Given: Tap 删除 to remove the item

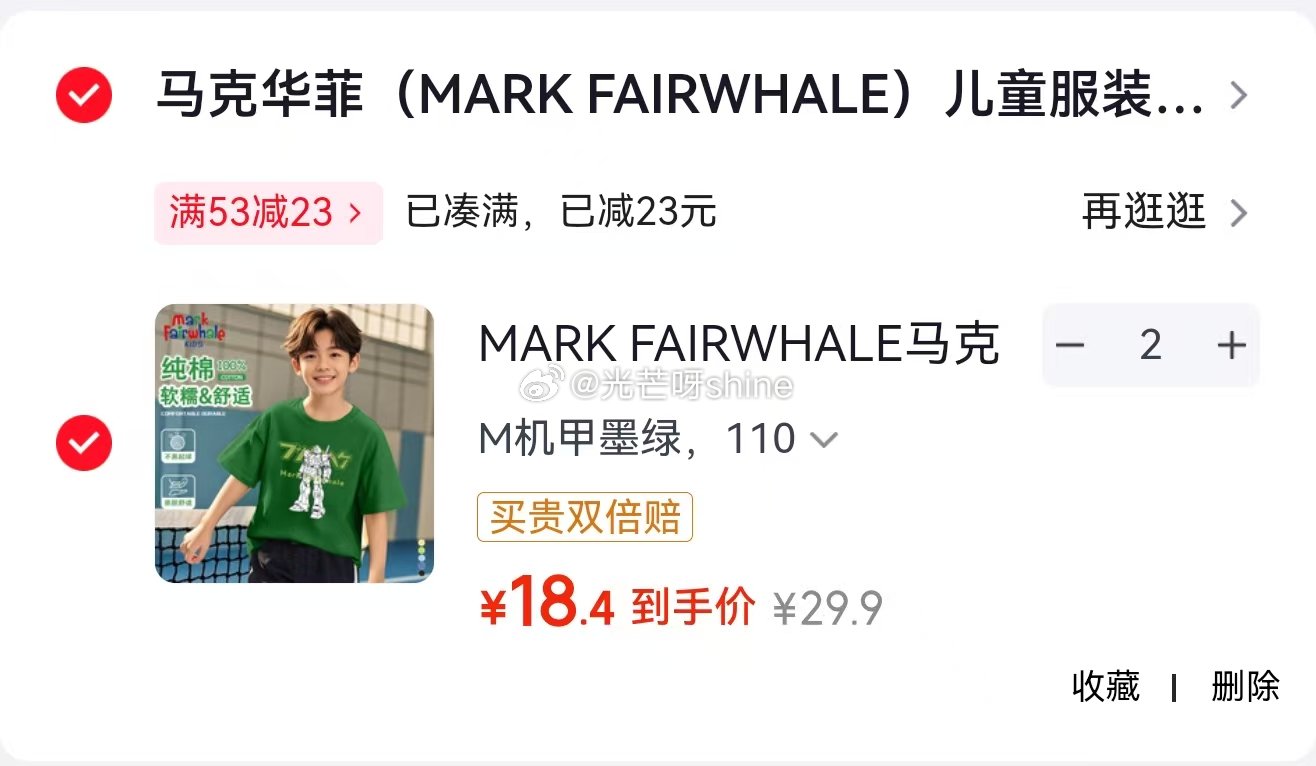Looking at the screenshot, I should click(x=1244, y=686).
